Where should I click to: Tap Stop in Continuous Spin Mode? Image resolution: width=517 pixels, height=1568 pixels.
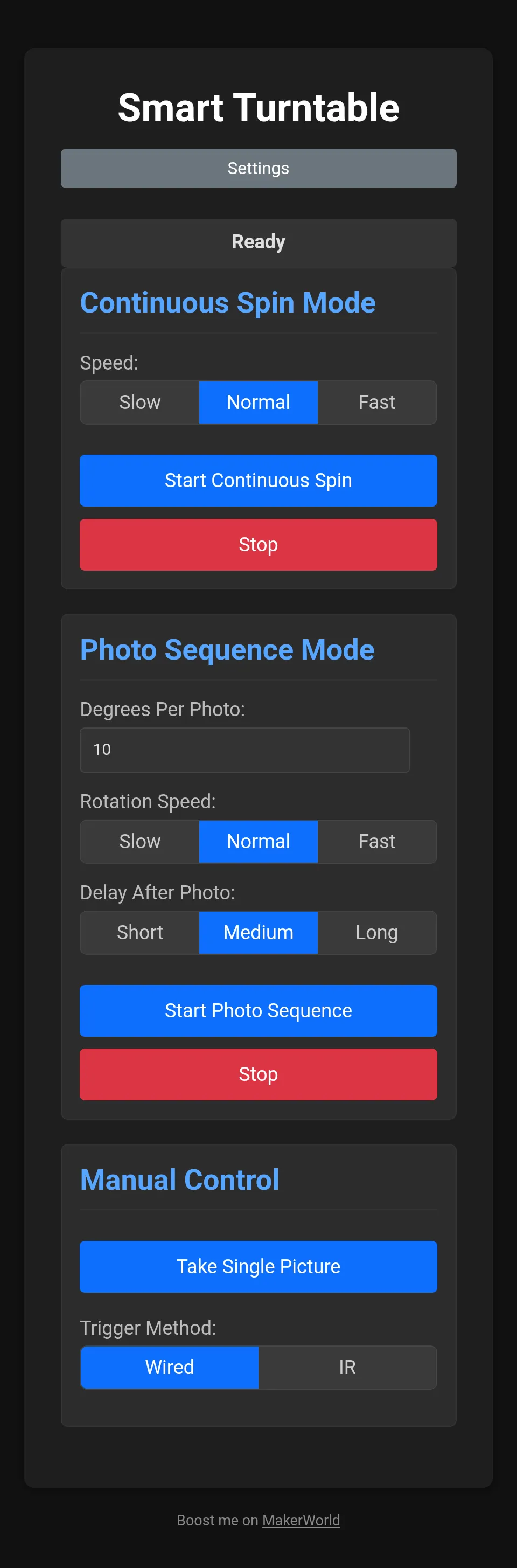coord(258,544)
